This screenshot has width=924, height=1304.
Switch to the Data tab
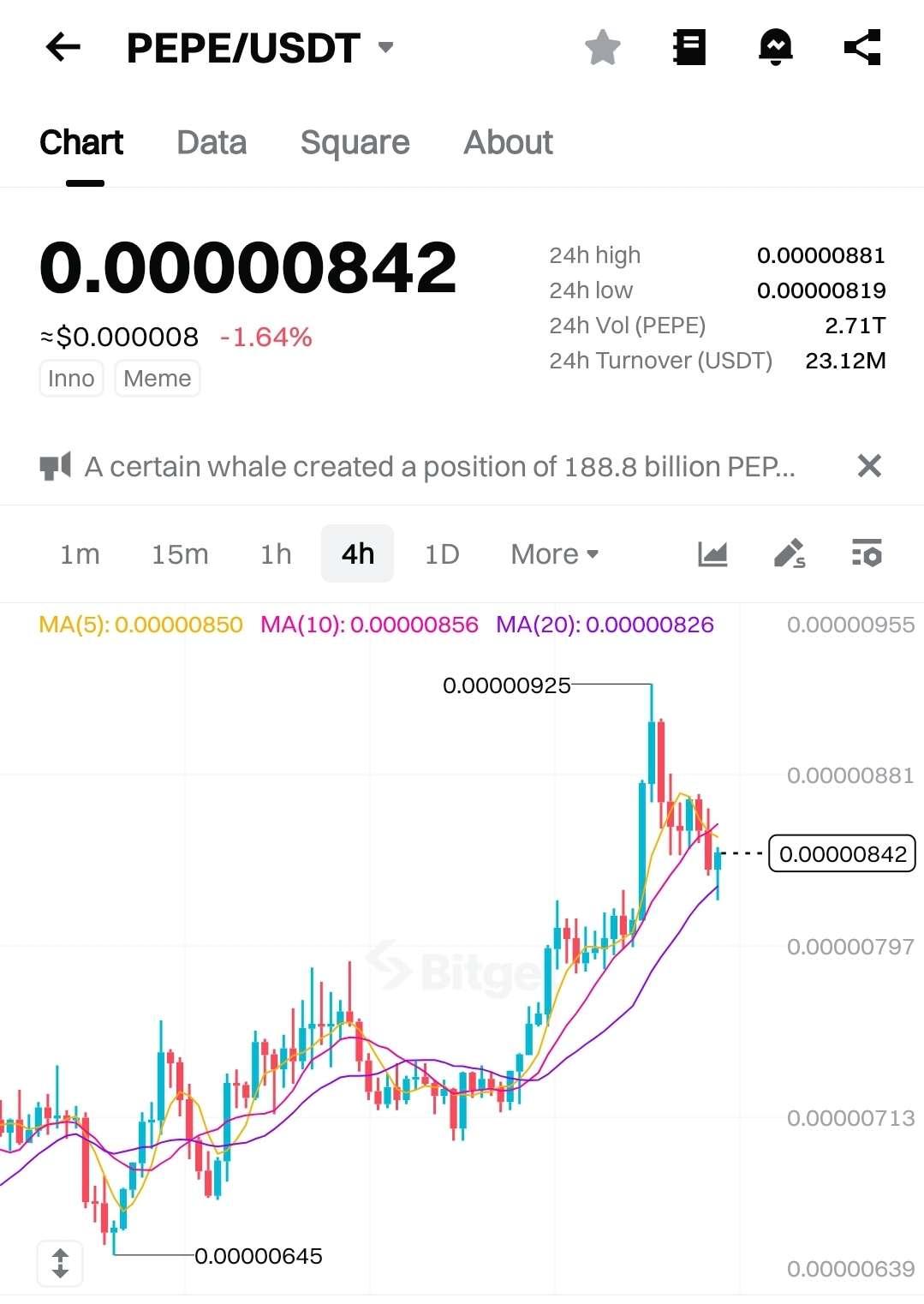point(212,142)
